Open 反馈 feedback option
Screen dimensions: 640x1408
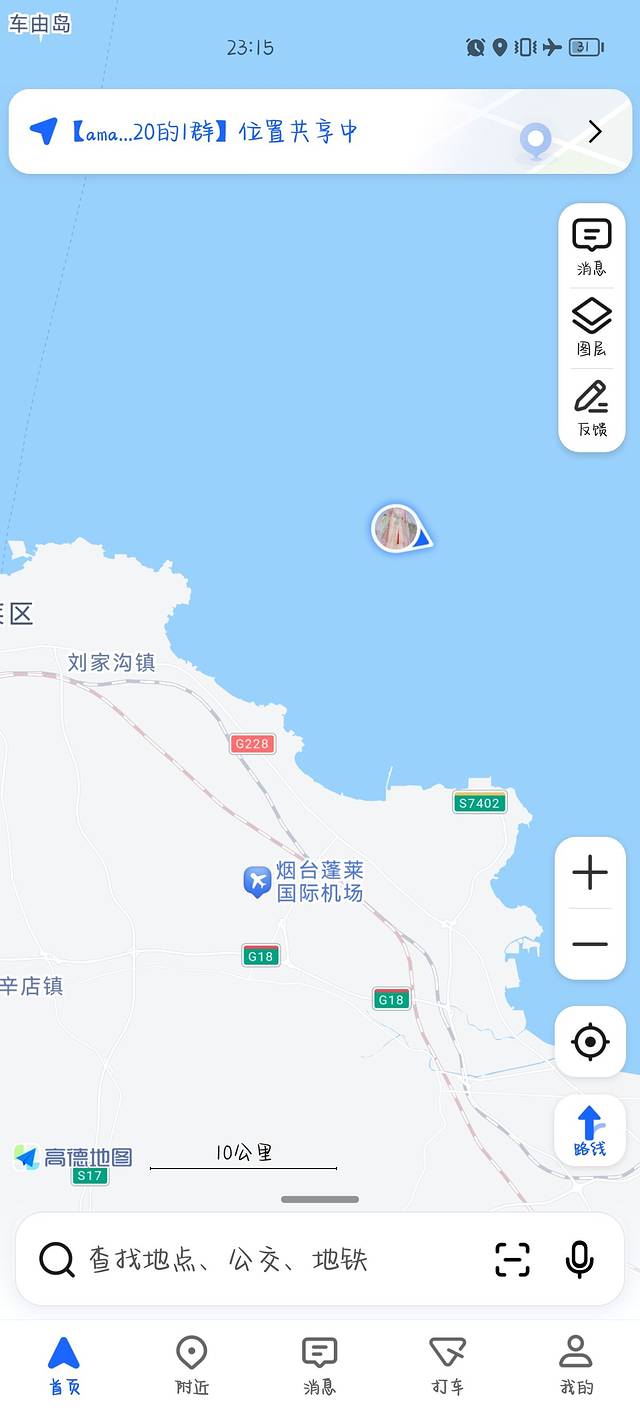coord(591,408)
